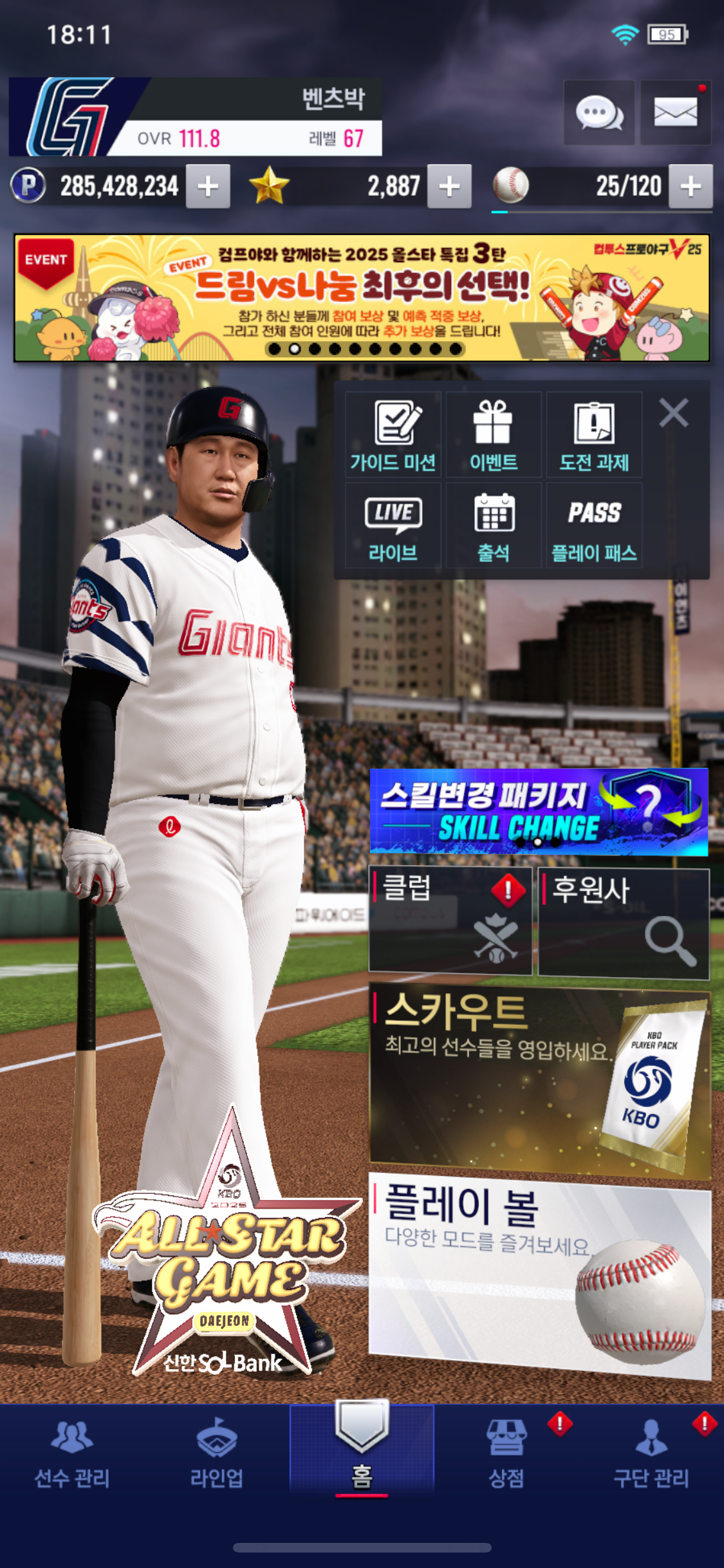Open the chat bubble icon

click(x=599, y=113)
